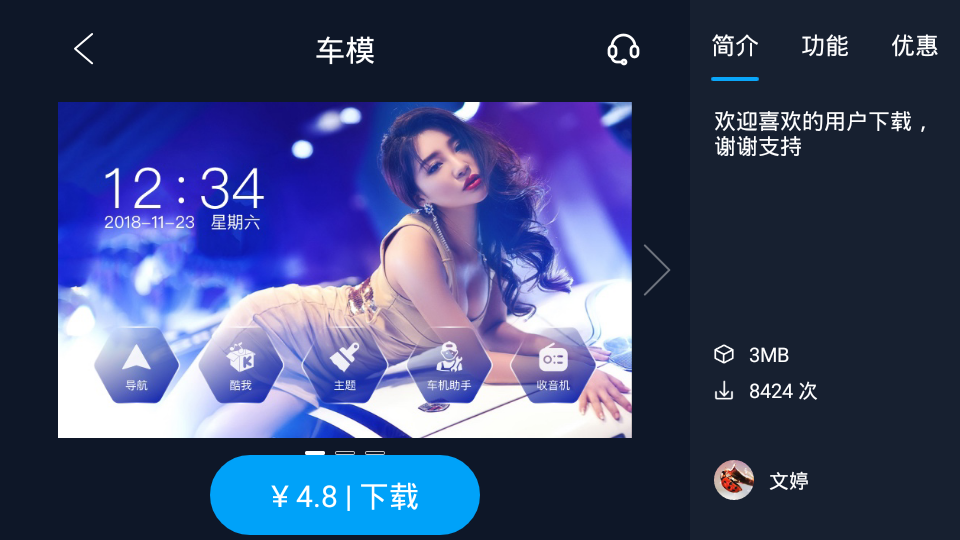Select the second preview page indicator

[345, 453]
